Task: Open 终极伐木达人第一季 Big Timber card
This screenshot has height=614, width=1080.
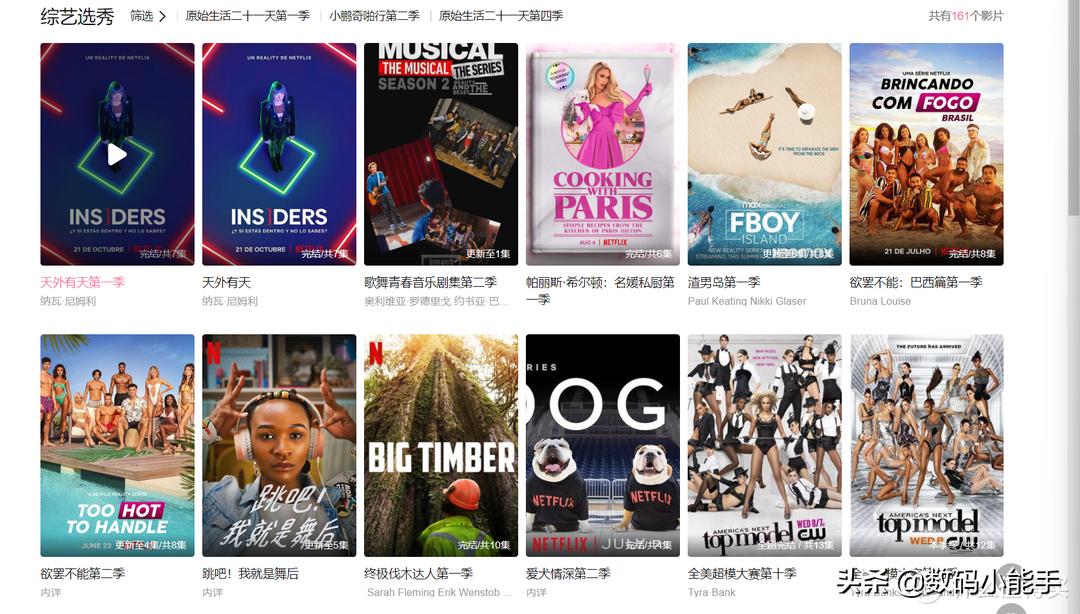Action: click(x=441, y=445)
